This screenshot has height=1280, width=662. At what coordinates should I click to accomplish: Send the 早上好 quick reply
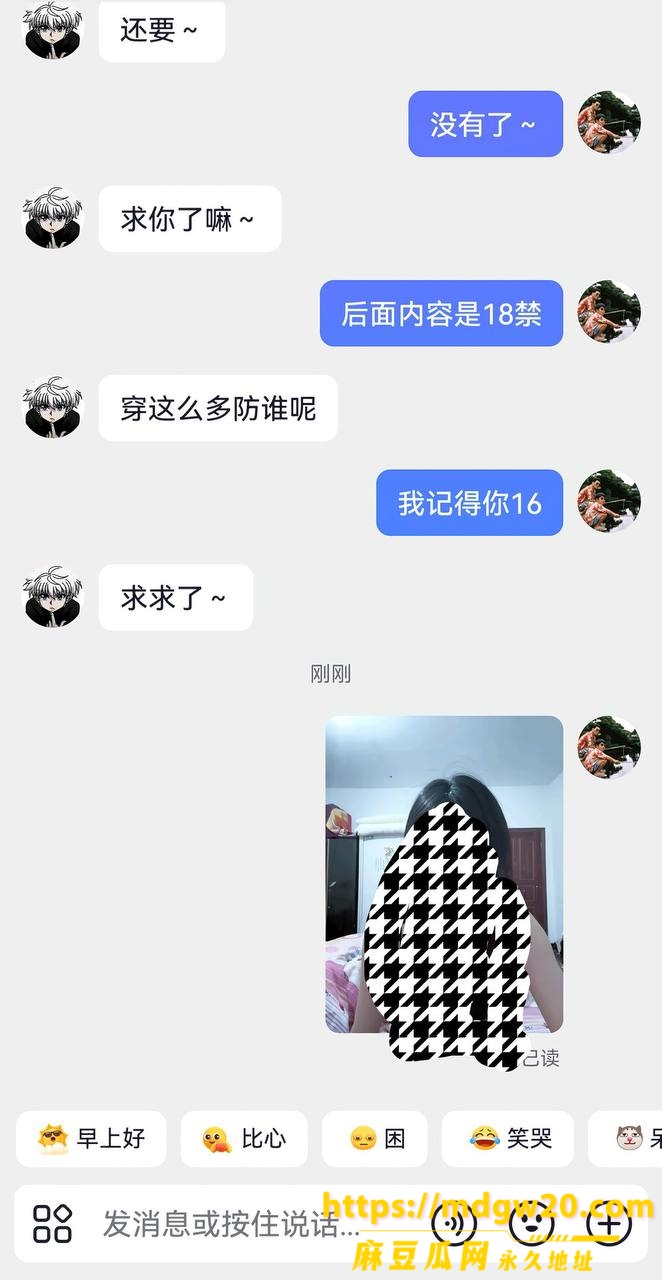[91, 1138]
